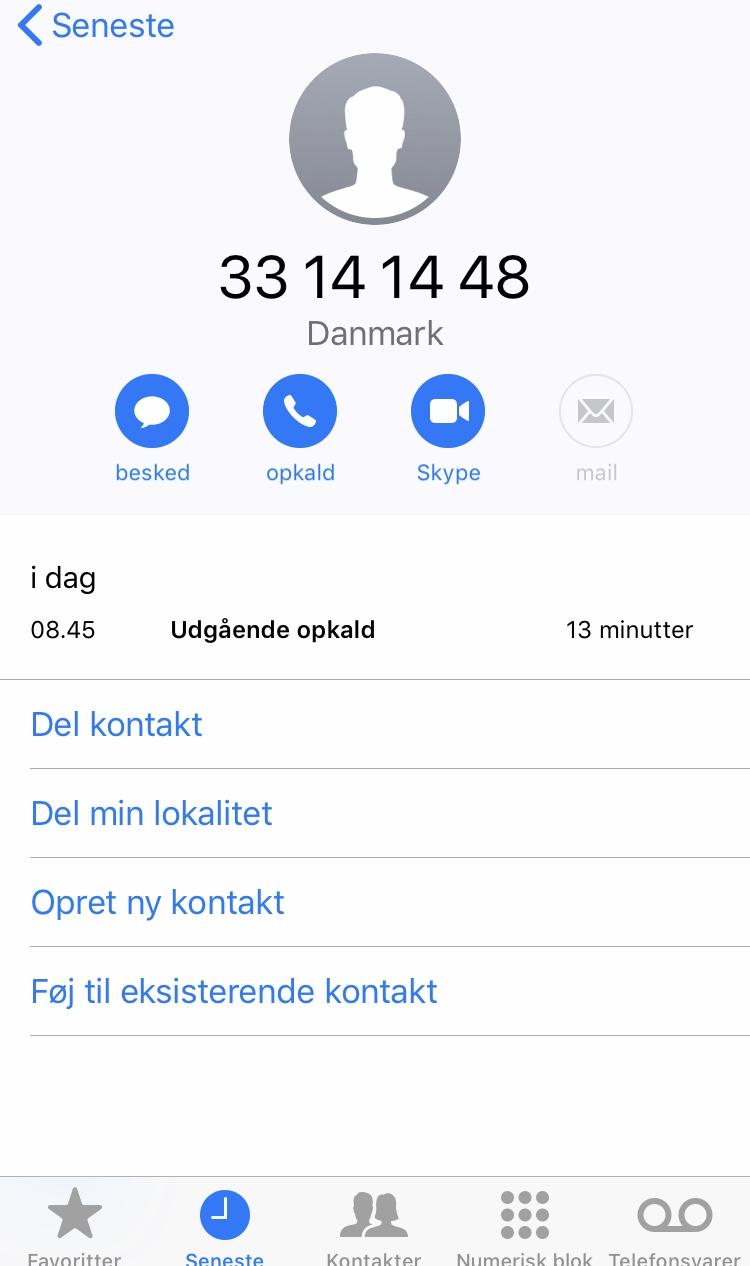750x1266 pixels.
Task: Send a besked to this number
Action: (x=152, y=411)
